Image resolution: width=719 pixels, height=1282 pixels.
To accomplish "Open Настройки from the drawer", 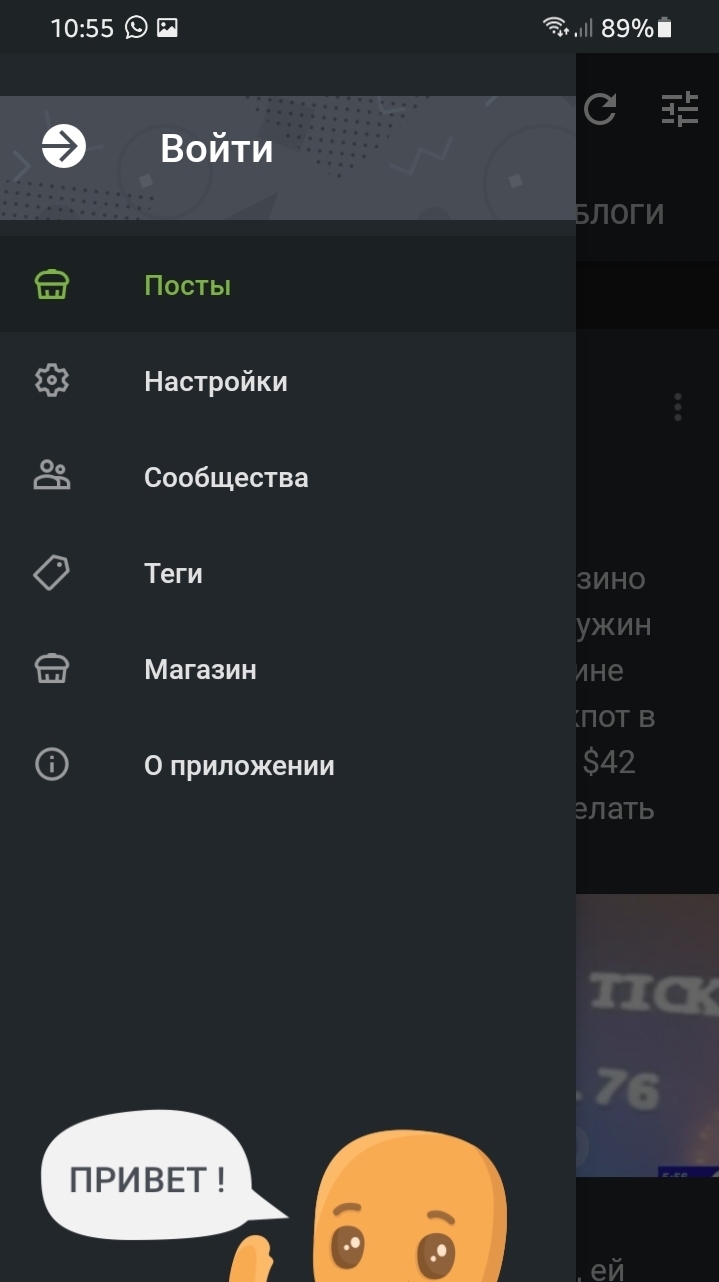I will [x=215, y=382].
